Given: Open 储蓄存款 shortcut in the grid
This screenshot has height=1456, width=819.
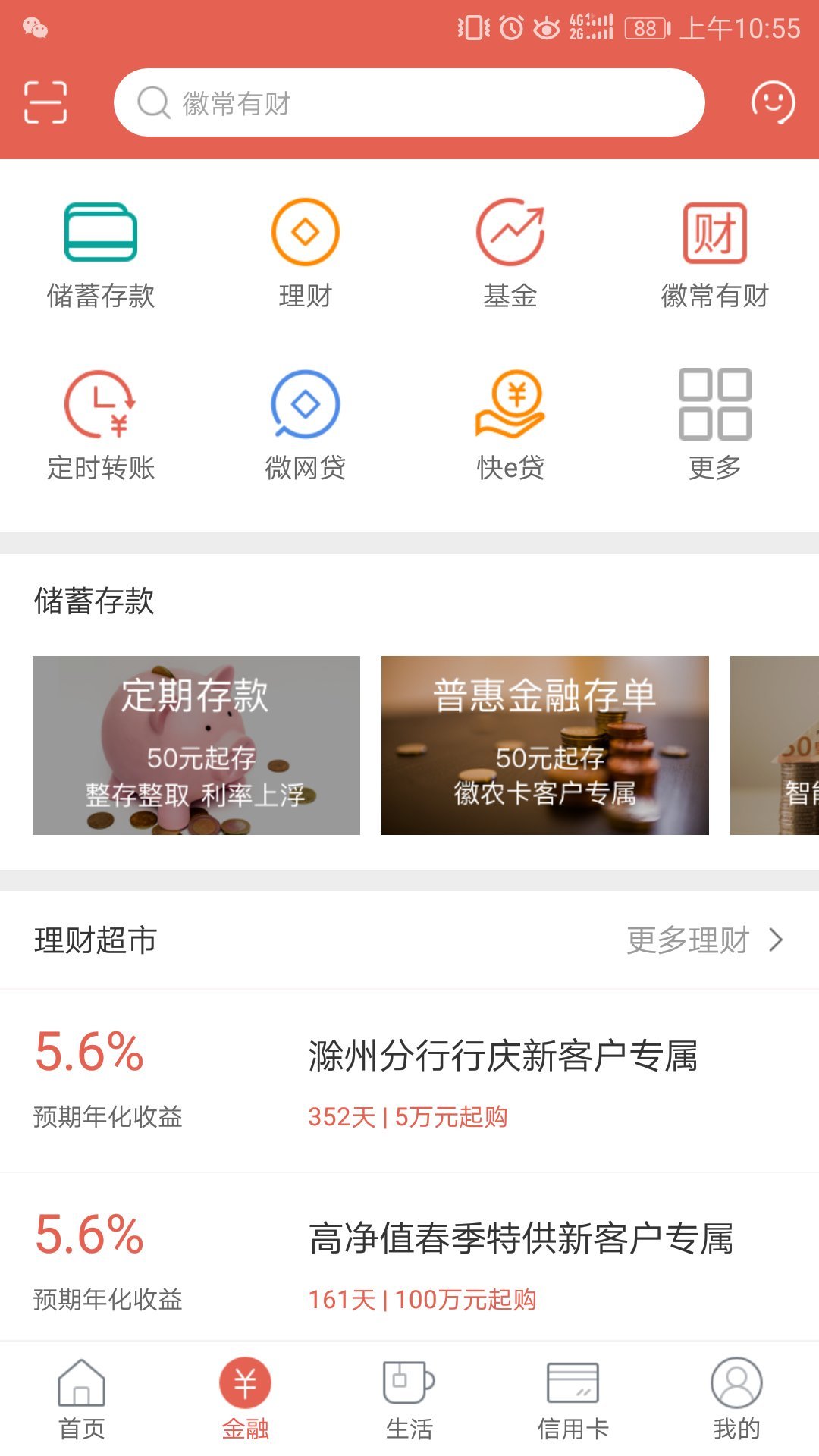Looking at the screenshot, I should pyautogui.click(x=101, y=255).
